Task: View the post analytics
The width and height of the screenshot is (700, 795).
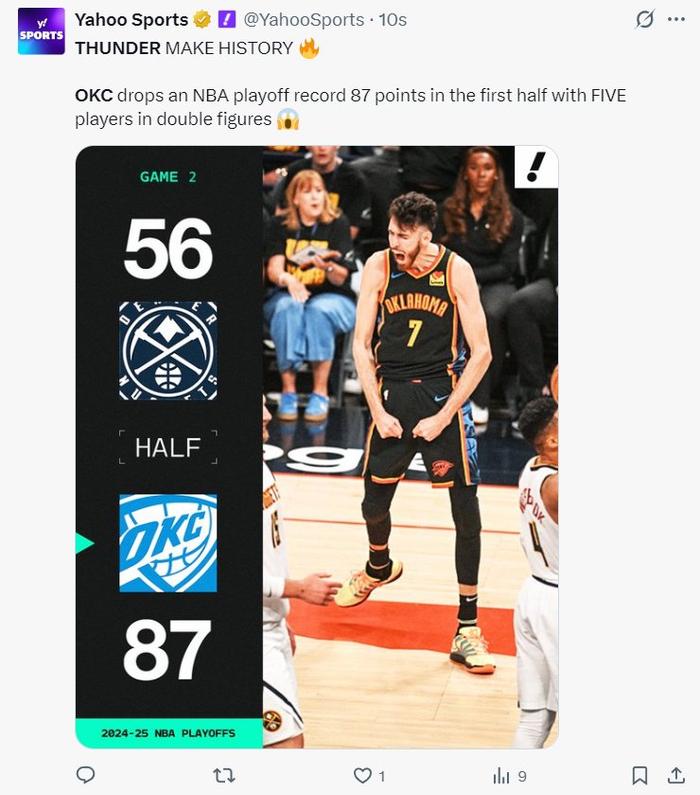Action: point(502,775)
